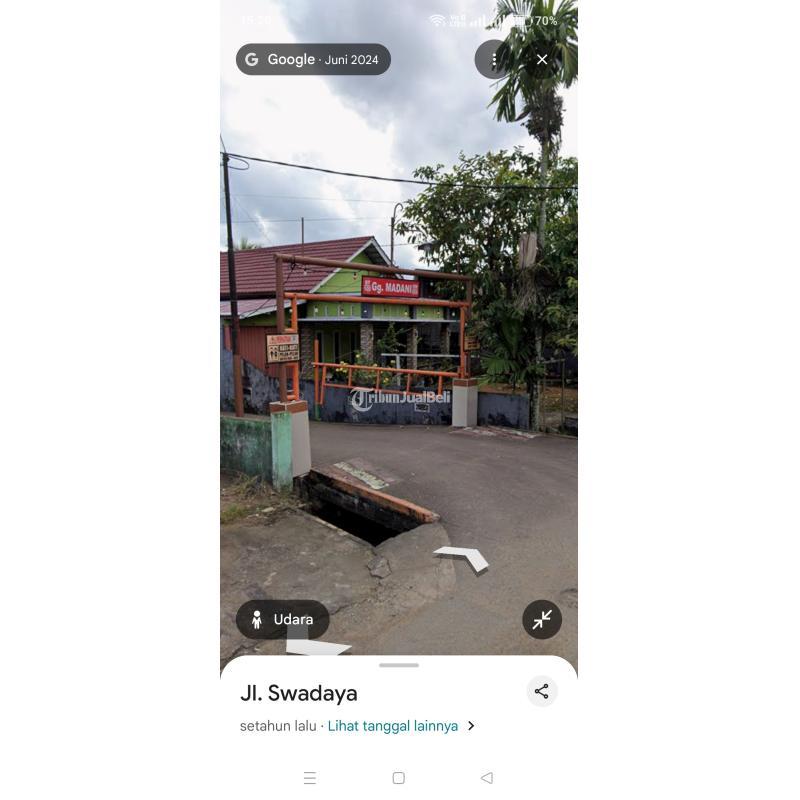This screenshot has height=800, width=800.
Task: Open Lihat tanggal lainnya link
Action: [393, 726]
